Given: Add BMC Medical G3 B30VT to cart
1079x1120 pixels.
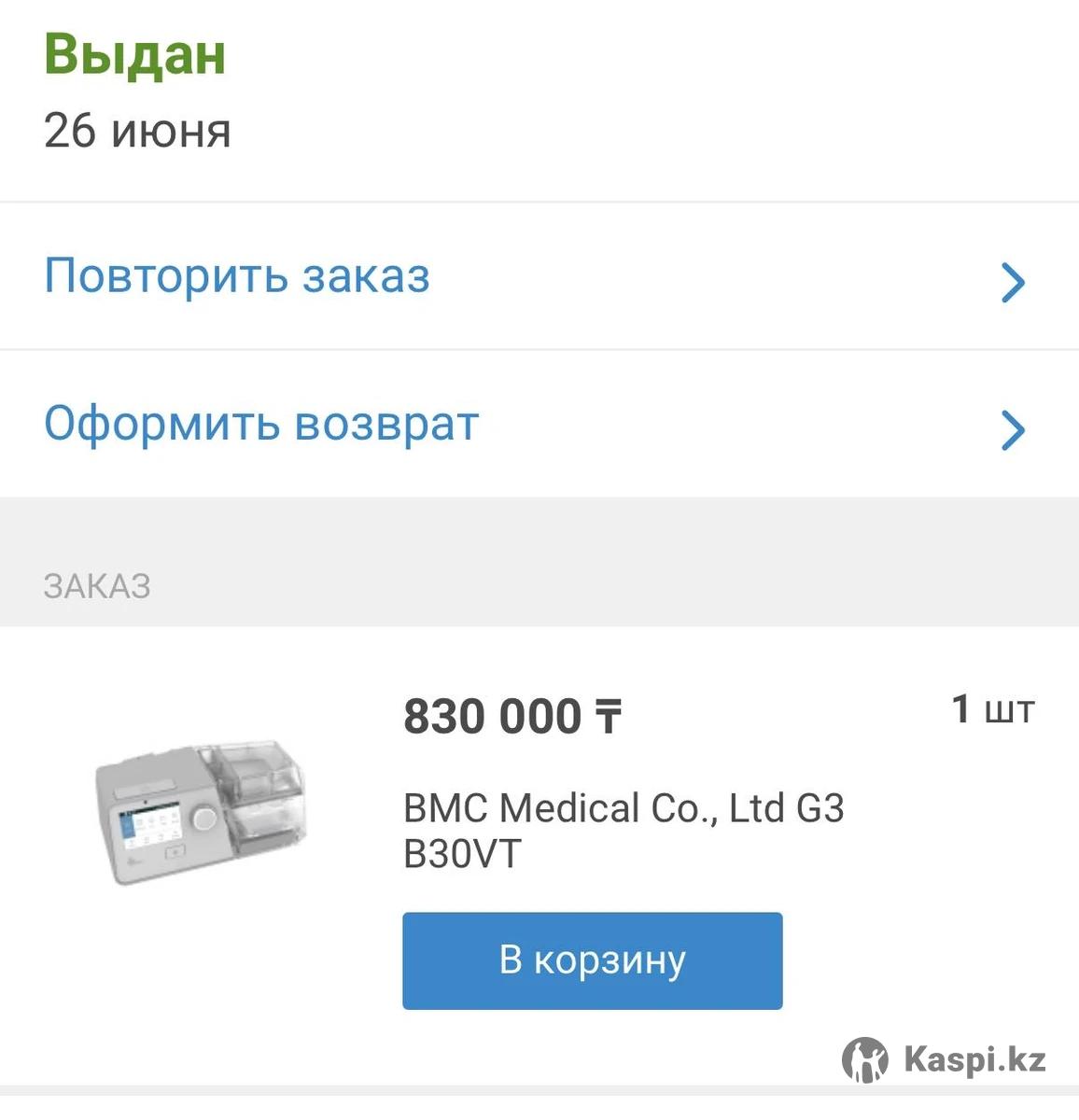Looking at the screenshot, I should tap(592, 960).
